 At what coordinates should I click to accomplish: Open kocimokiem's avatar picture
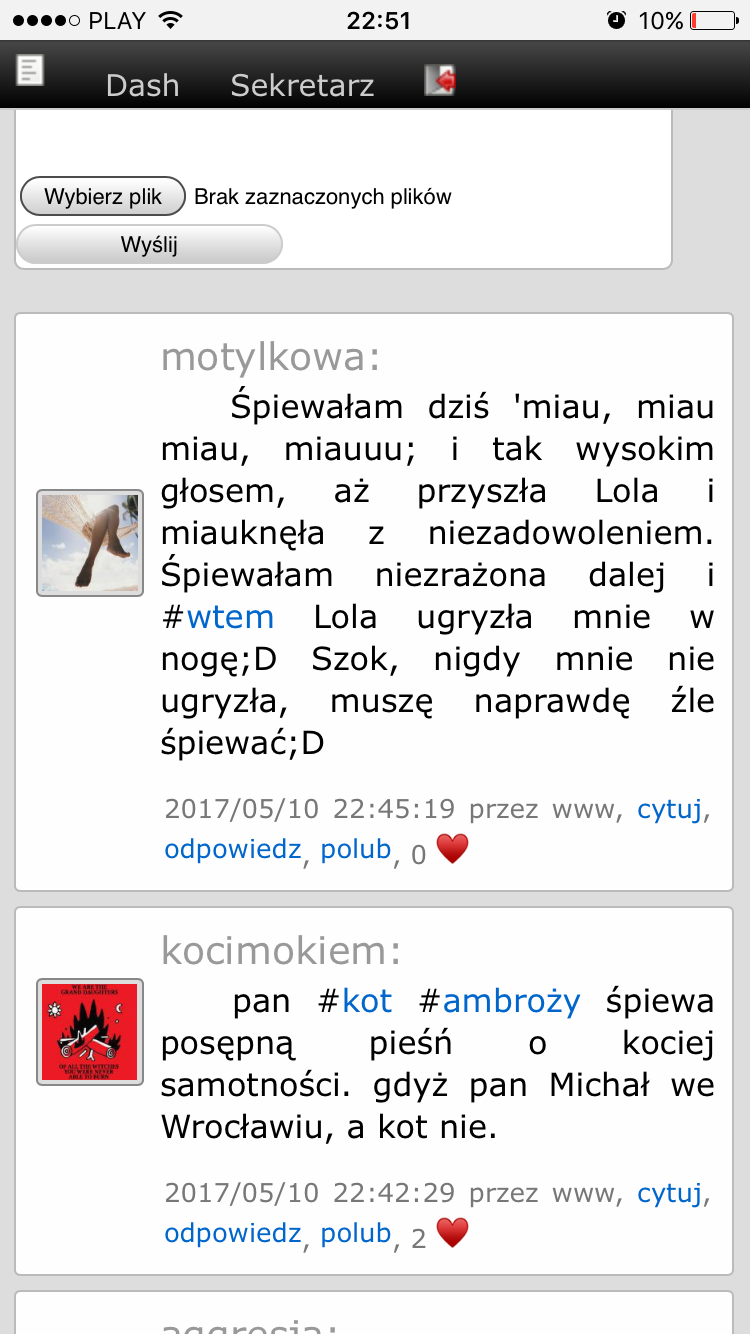point(90,1032)
